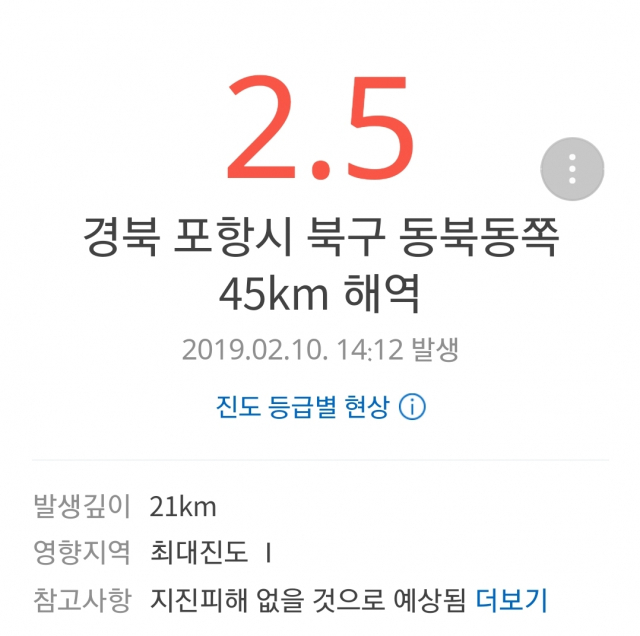This screenshot has height=636, width=640.
Task: Open 진도 등급별 현상 info link
Action: tap(320, 407)
